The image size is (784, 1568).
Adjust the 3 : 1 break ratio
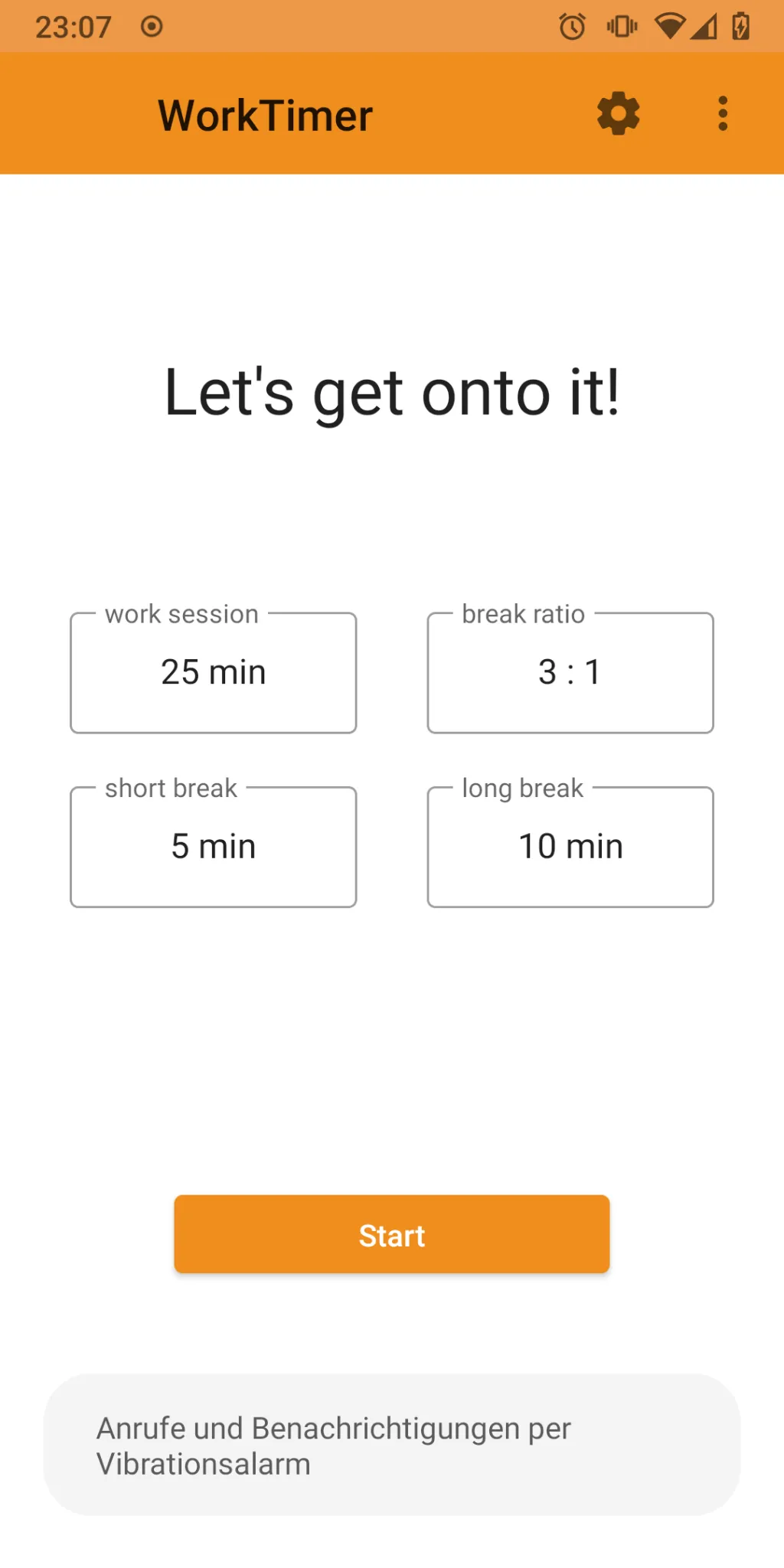click(x=570, y=672)
